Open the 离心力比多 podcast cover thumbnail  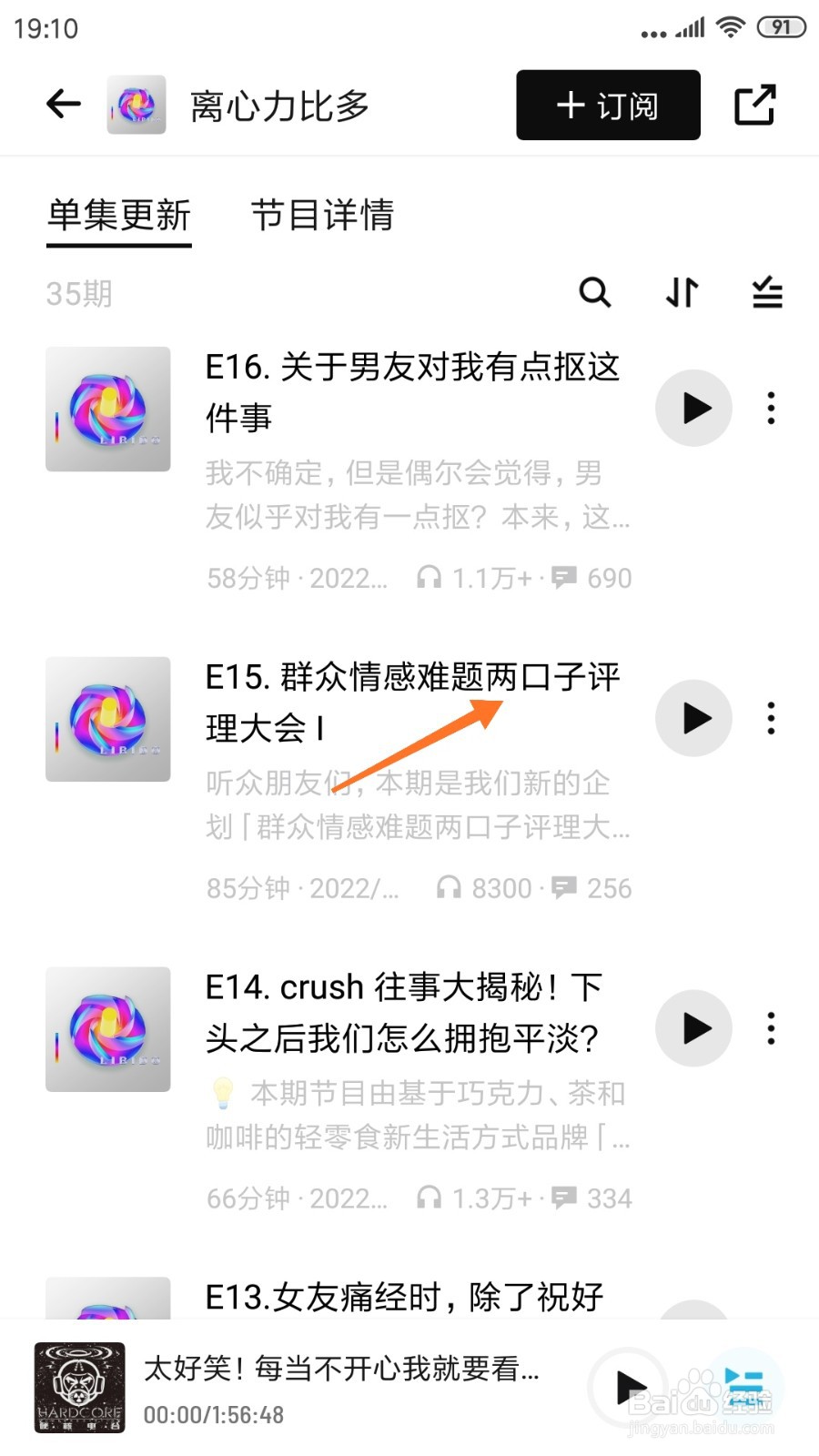click(x=136, y=104)
